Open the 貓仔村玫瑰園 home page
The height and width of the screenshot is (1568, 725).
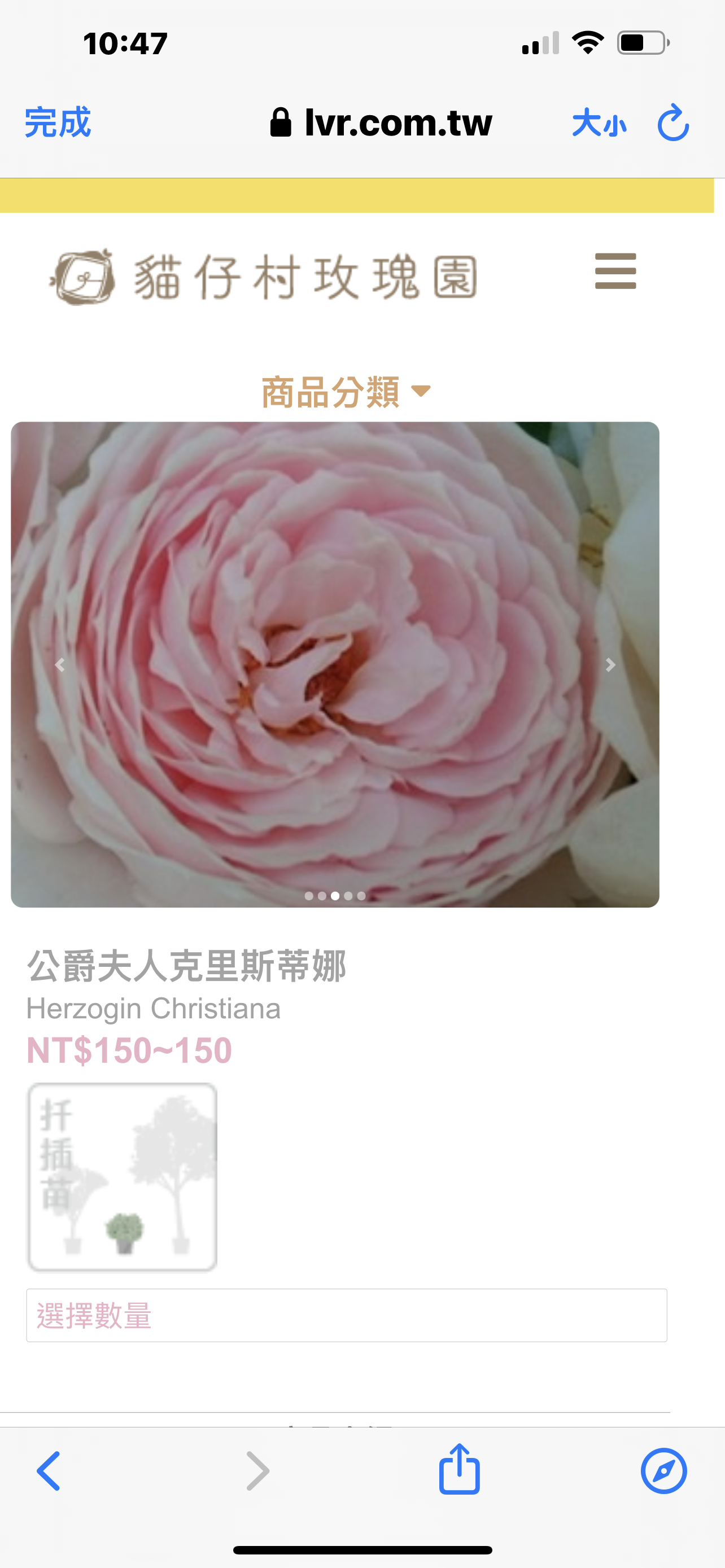pos(263,277)
